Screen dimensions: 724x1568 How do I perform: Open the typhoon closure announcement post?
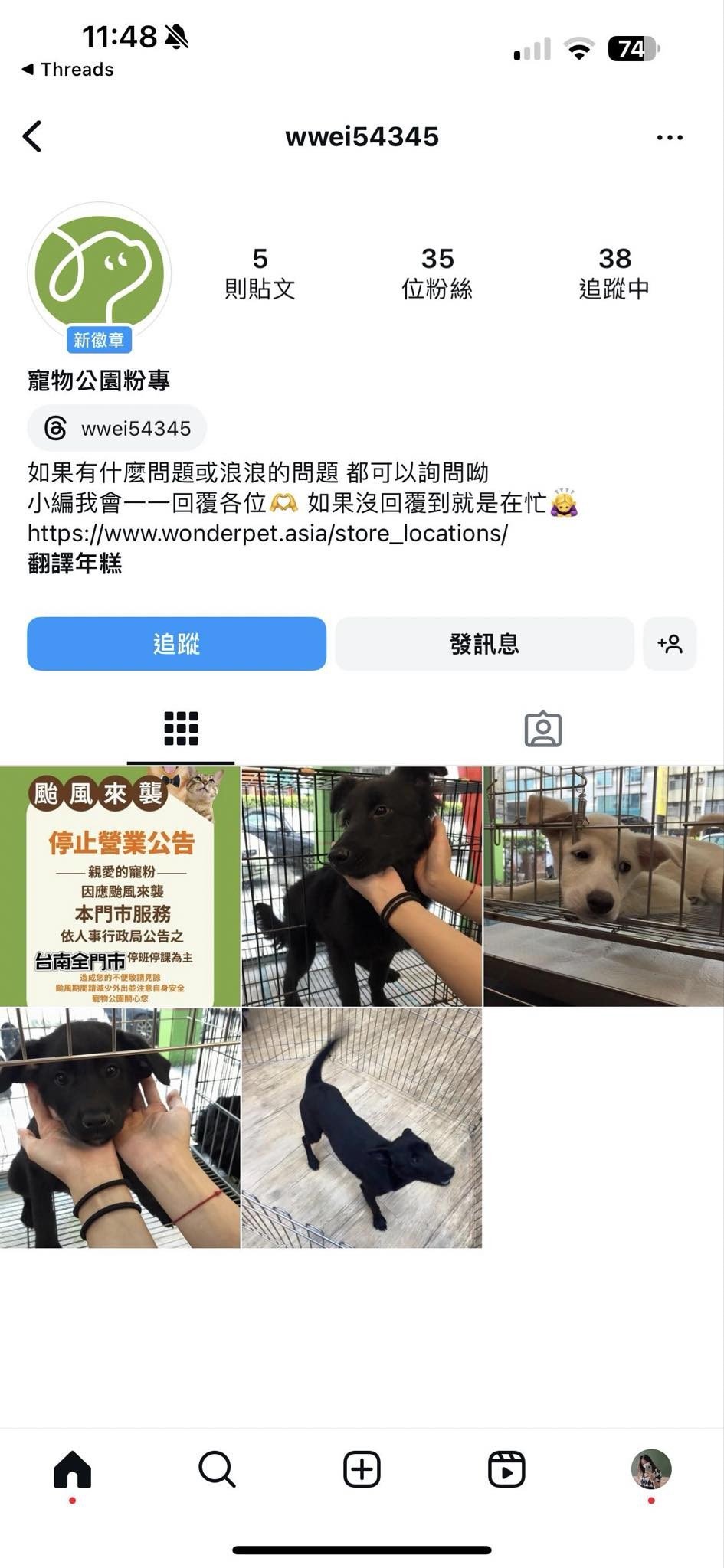120,886
